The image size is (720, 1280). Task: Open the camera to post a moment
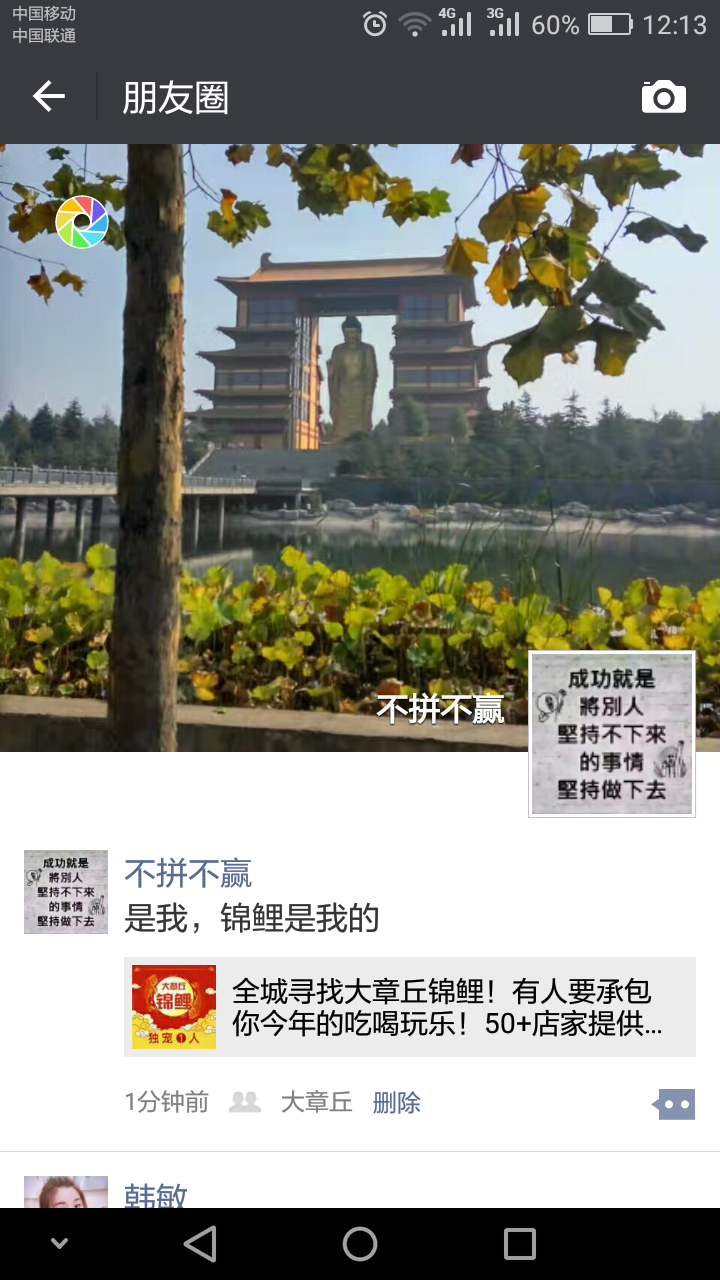(x=663, y=97)
